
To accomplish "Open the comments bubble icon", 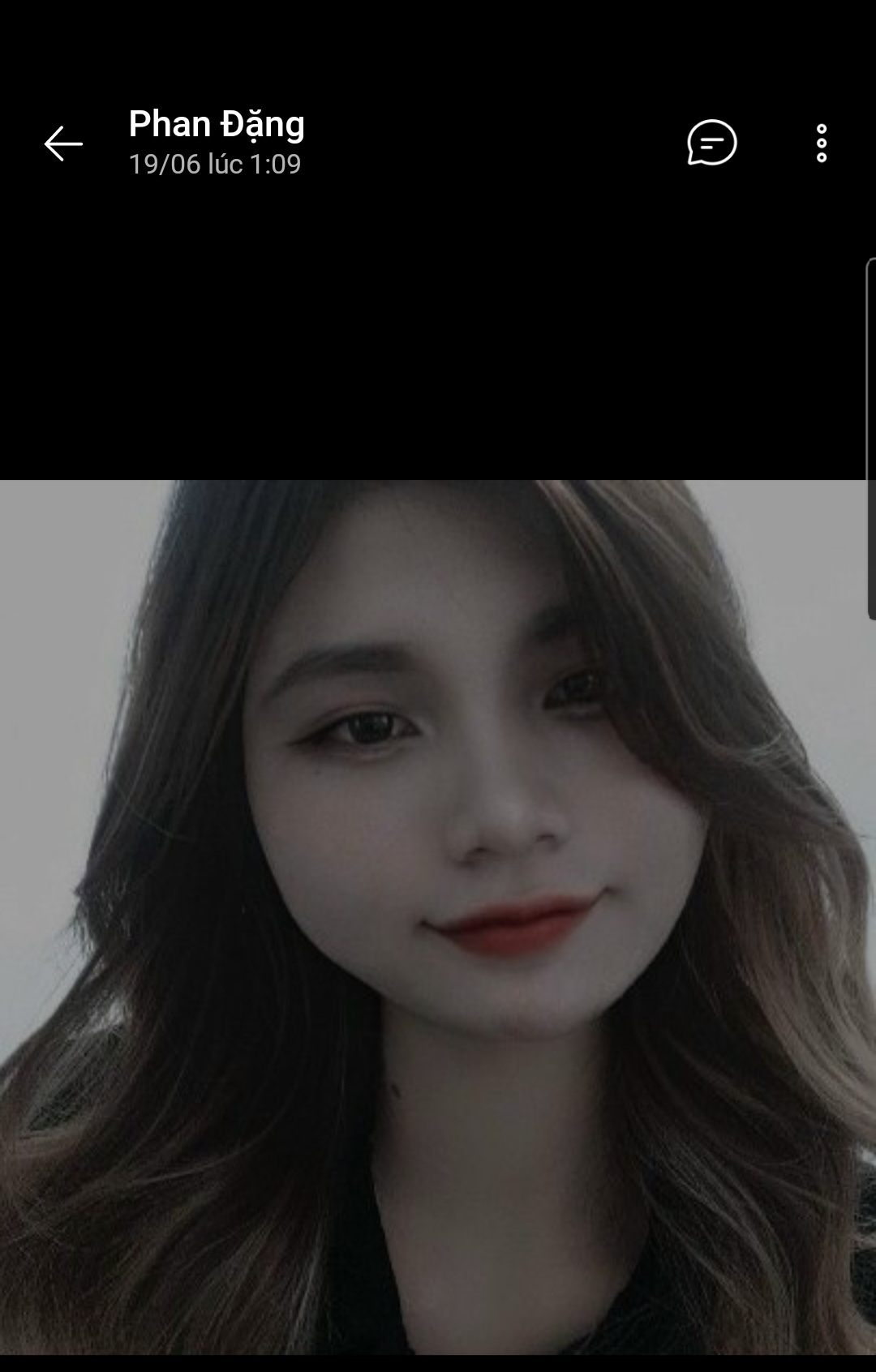I will [x=711, y=144].
